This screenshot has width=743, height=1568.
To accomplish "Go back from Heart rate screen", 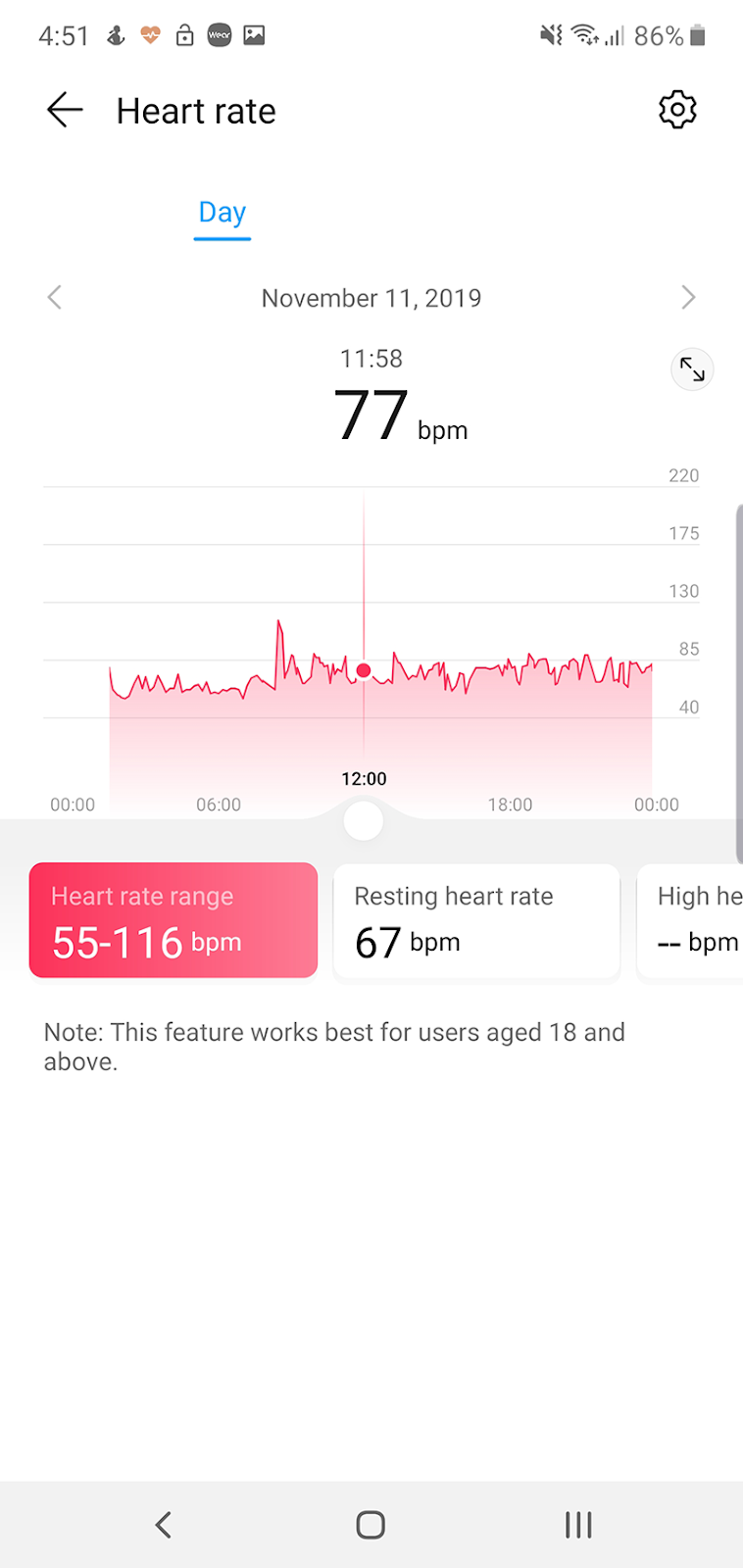I will [x=65, y=110].
